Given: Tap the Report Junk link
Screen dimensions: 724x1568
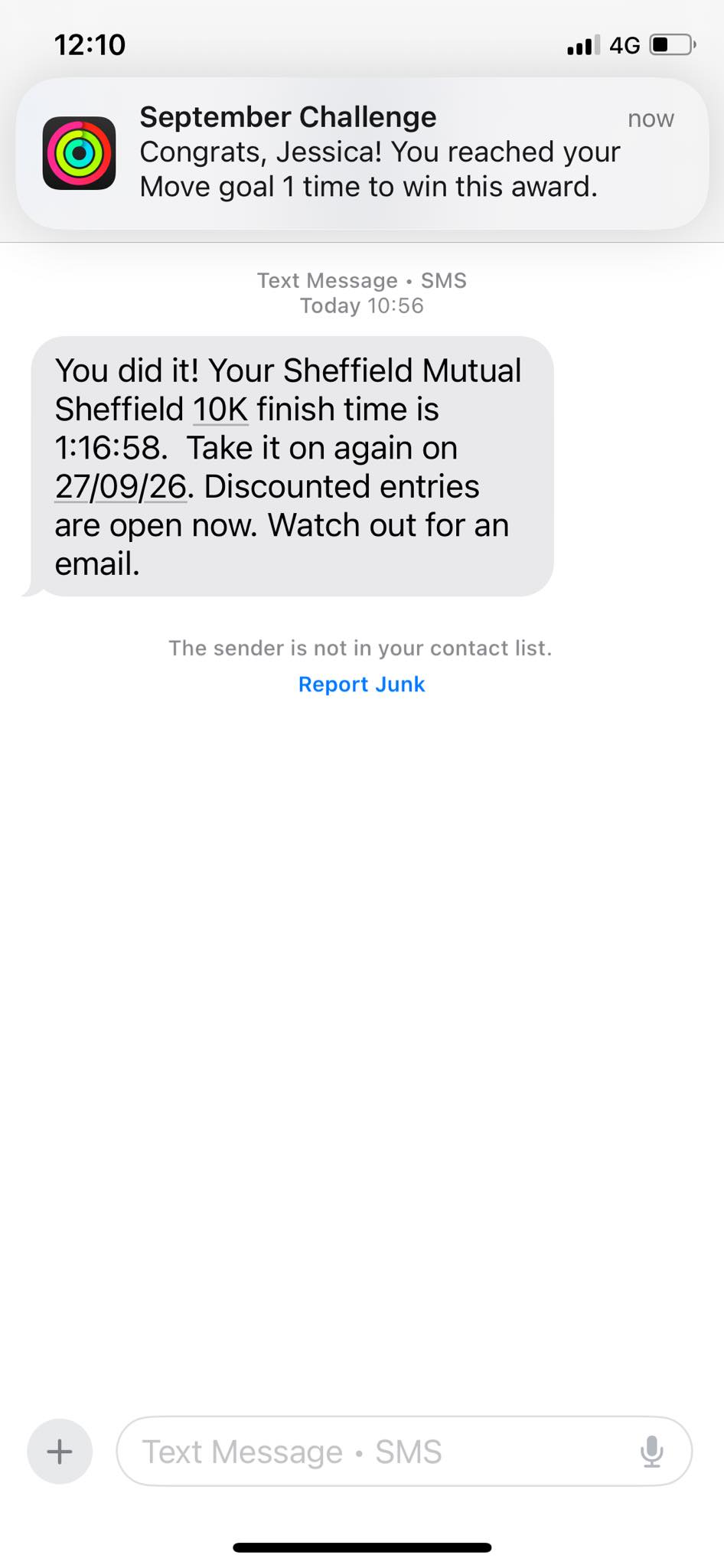Looking at the screenshot, I should click(x=361, y=684).
